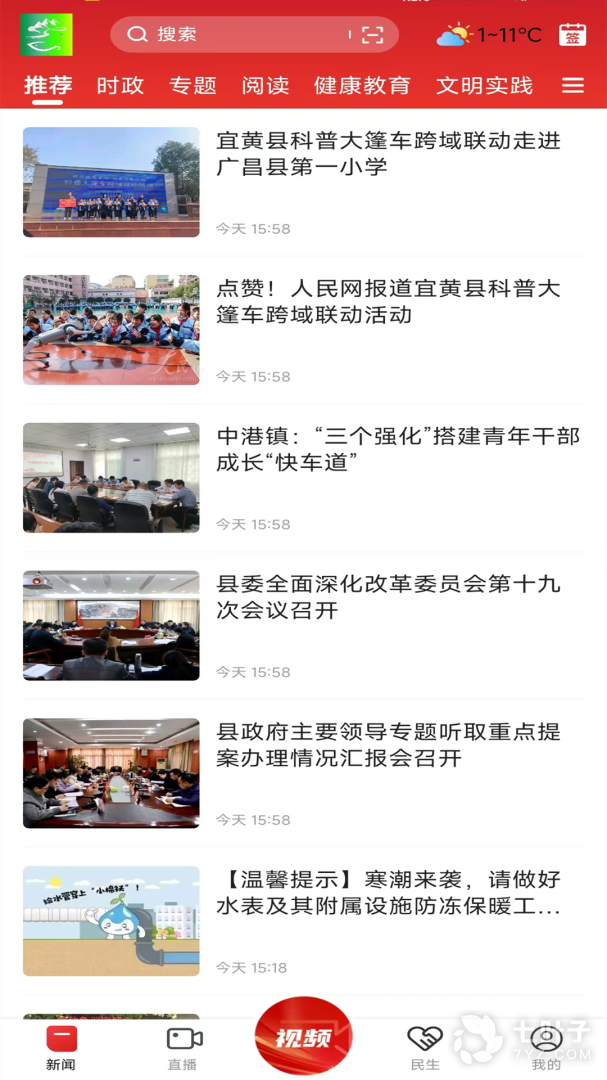This screenshot has width=607, height=1080.
Task: Go to the 健康教育 tab
Action: (362, 85)
